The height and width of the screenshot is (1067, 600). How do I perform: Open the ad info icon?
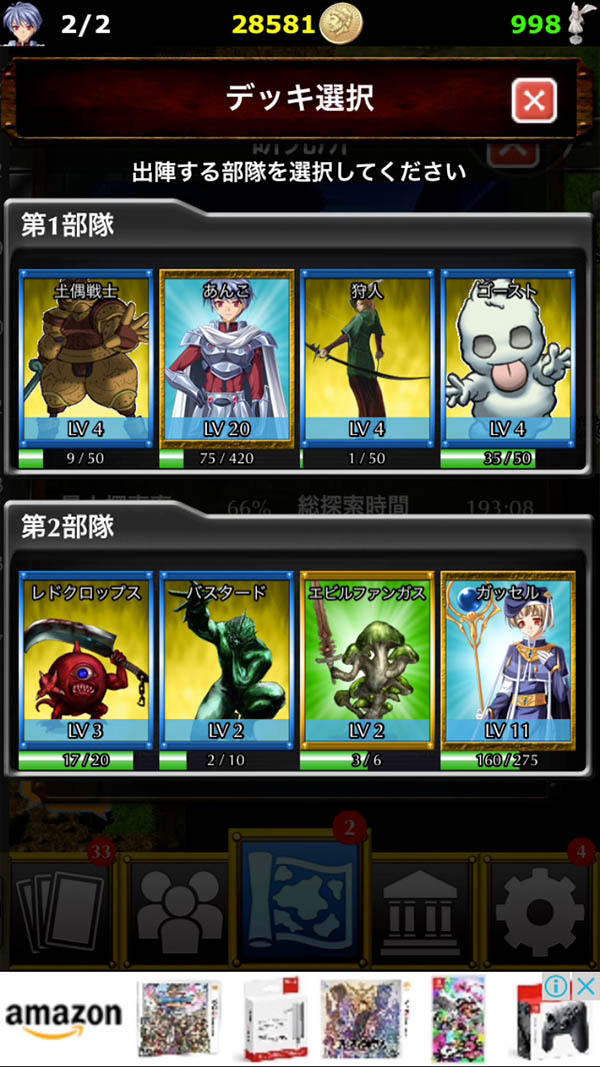click(557, 987)
